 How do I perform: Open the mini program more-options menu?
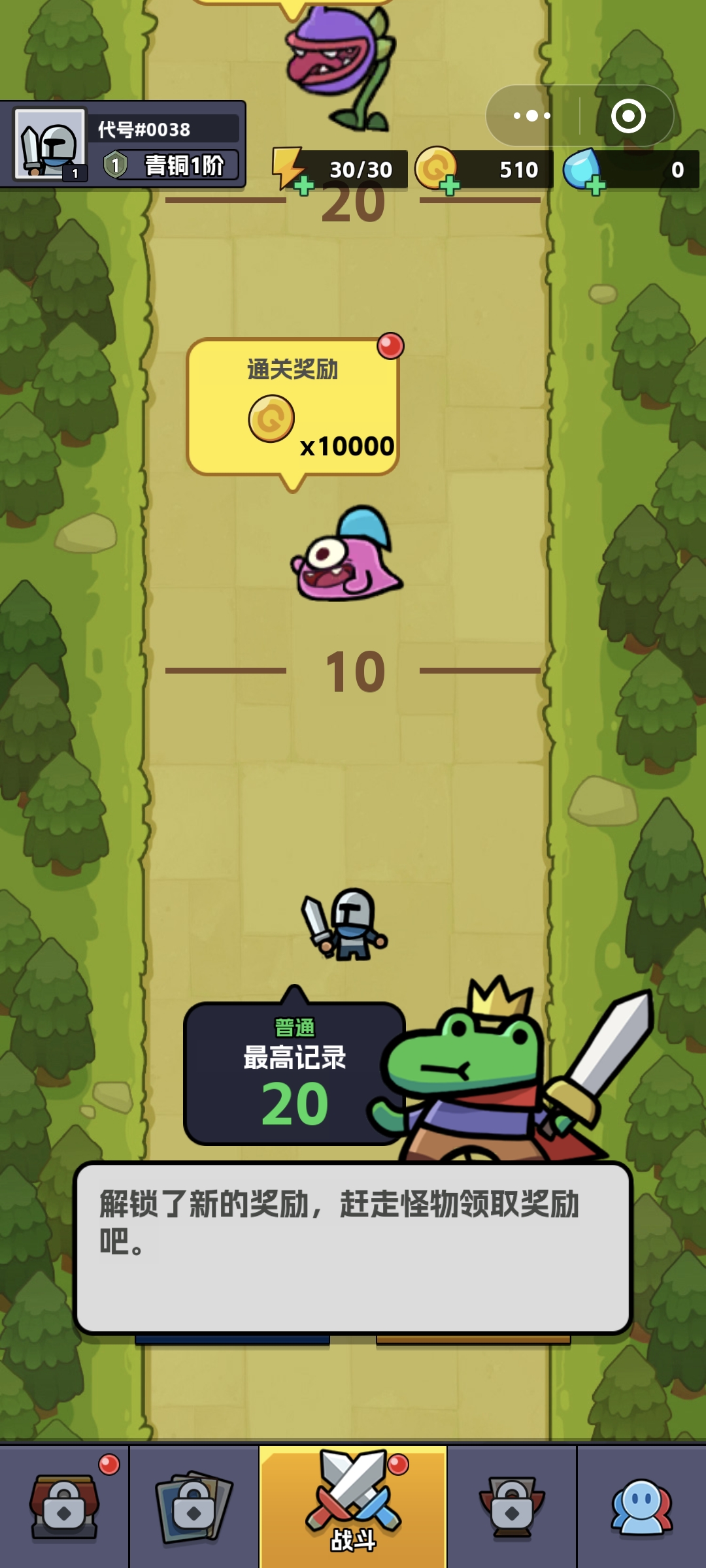click(x=532, y=116)
